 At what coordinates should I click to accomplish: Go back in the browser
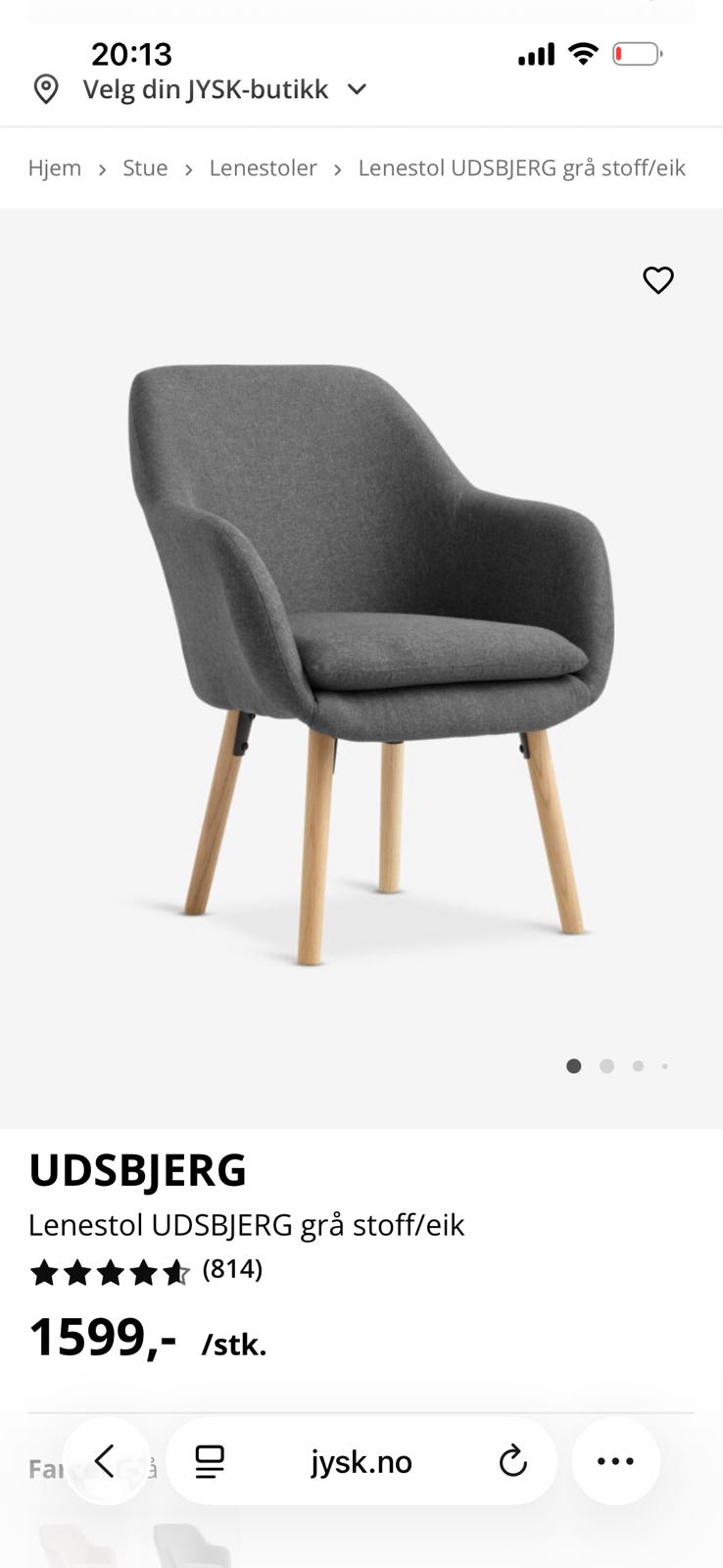click(106, 1461)
